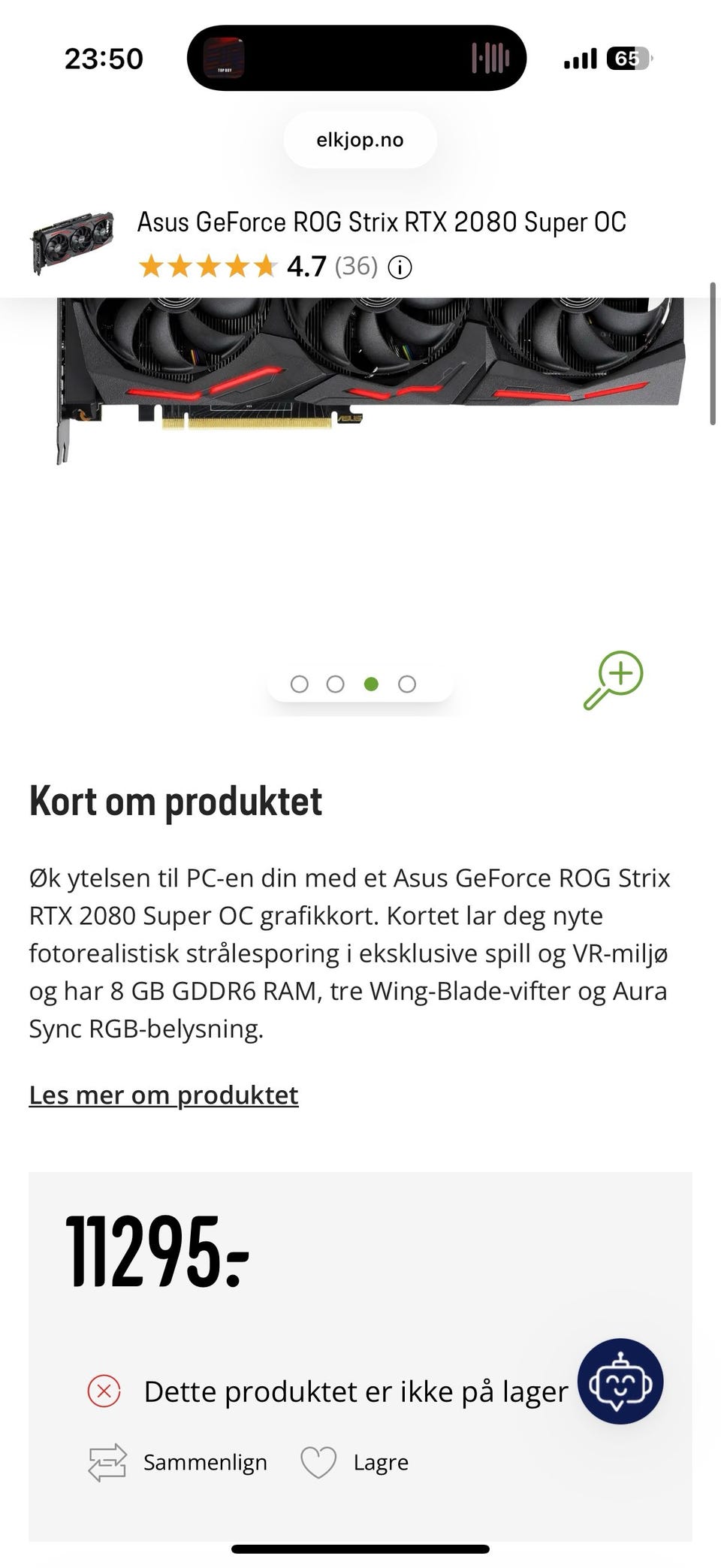721x1568 pixels.
Task: Tap the 4.7 star rating
Action: tap(306, 266)
